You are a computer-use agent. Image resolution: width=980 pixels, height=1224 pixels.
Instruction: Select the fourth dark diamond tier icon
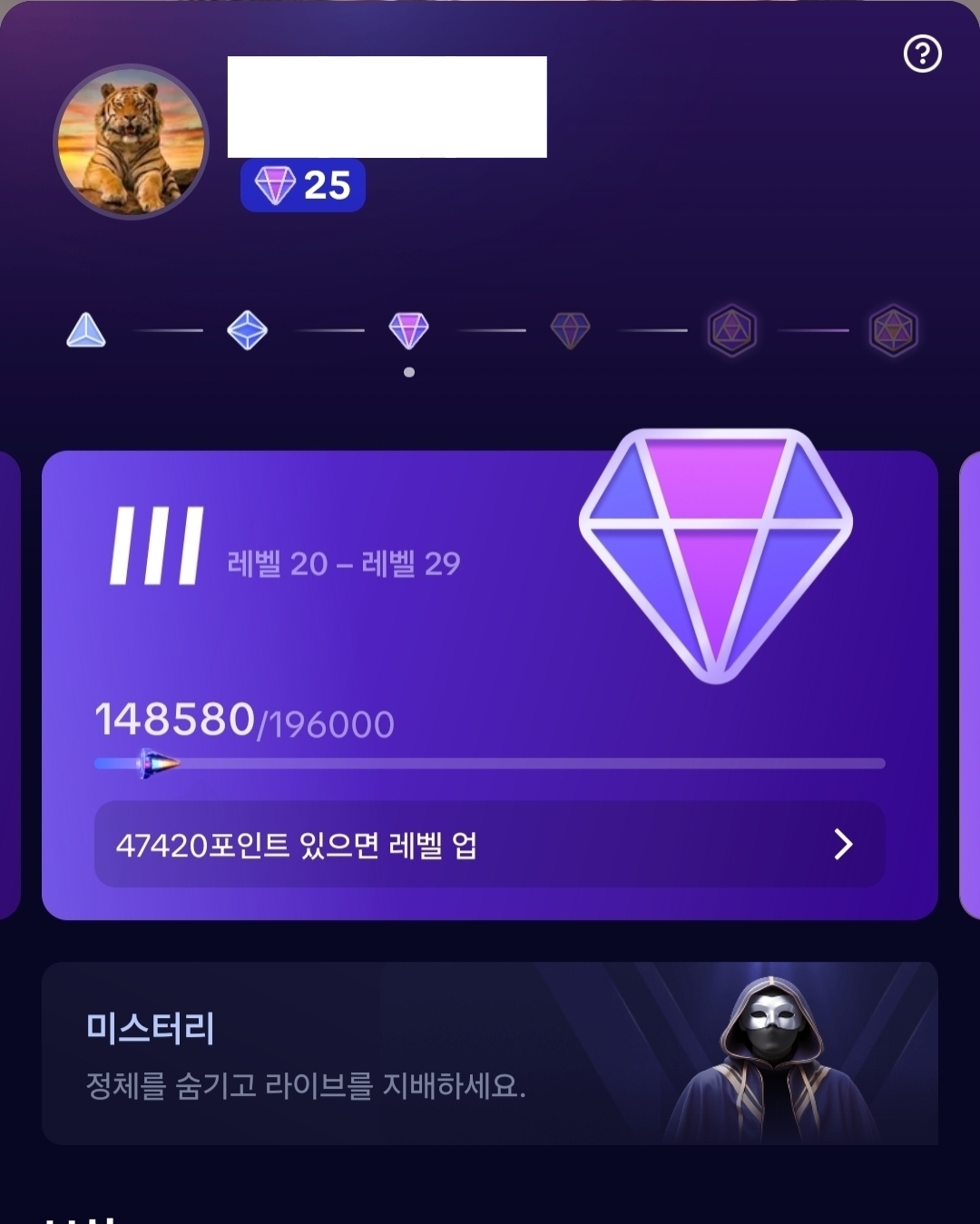[x=570, y=330]
